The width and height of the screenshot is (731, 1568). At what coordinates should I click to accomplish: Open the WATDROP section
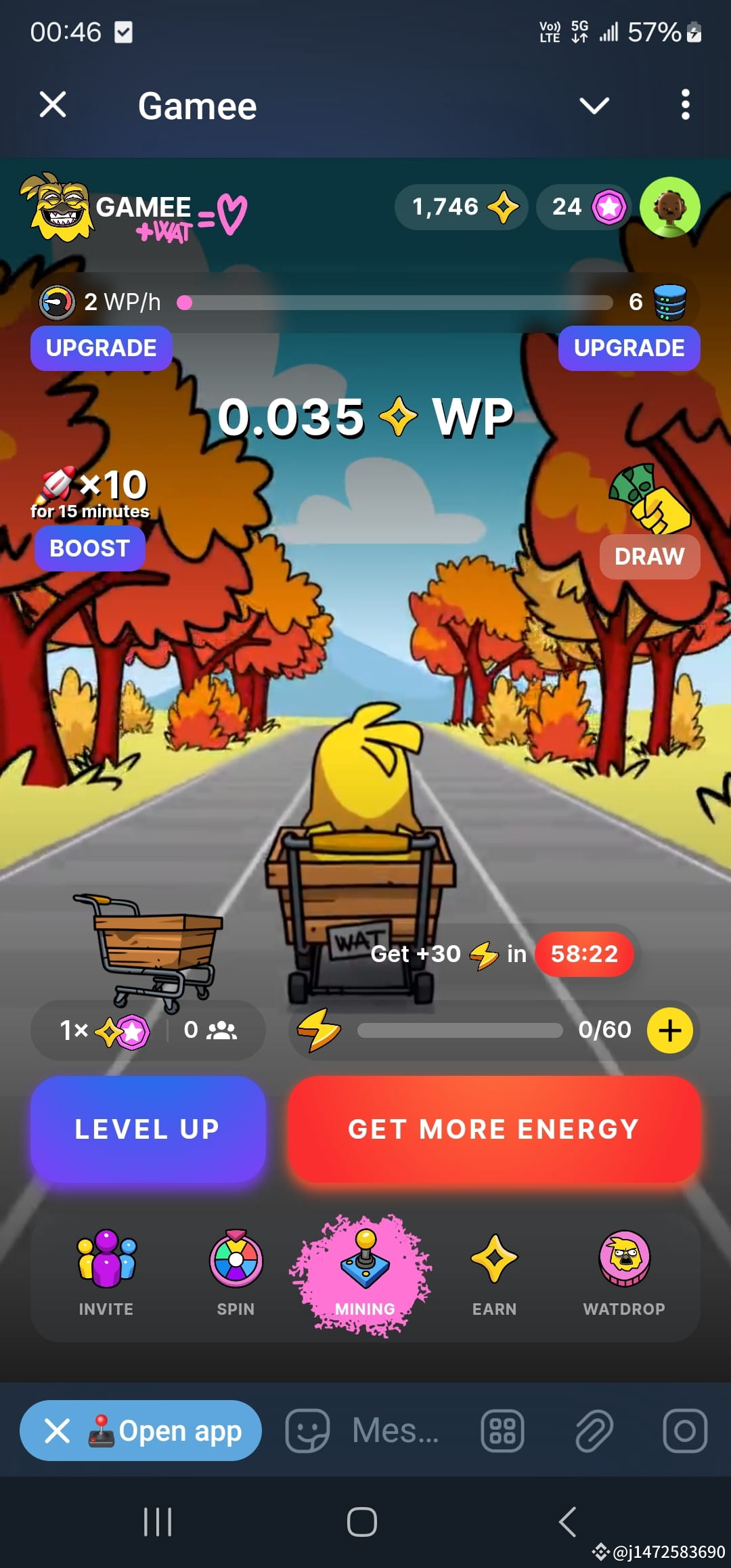coord(624,1273)
